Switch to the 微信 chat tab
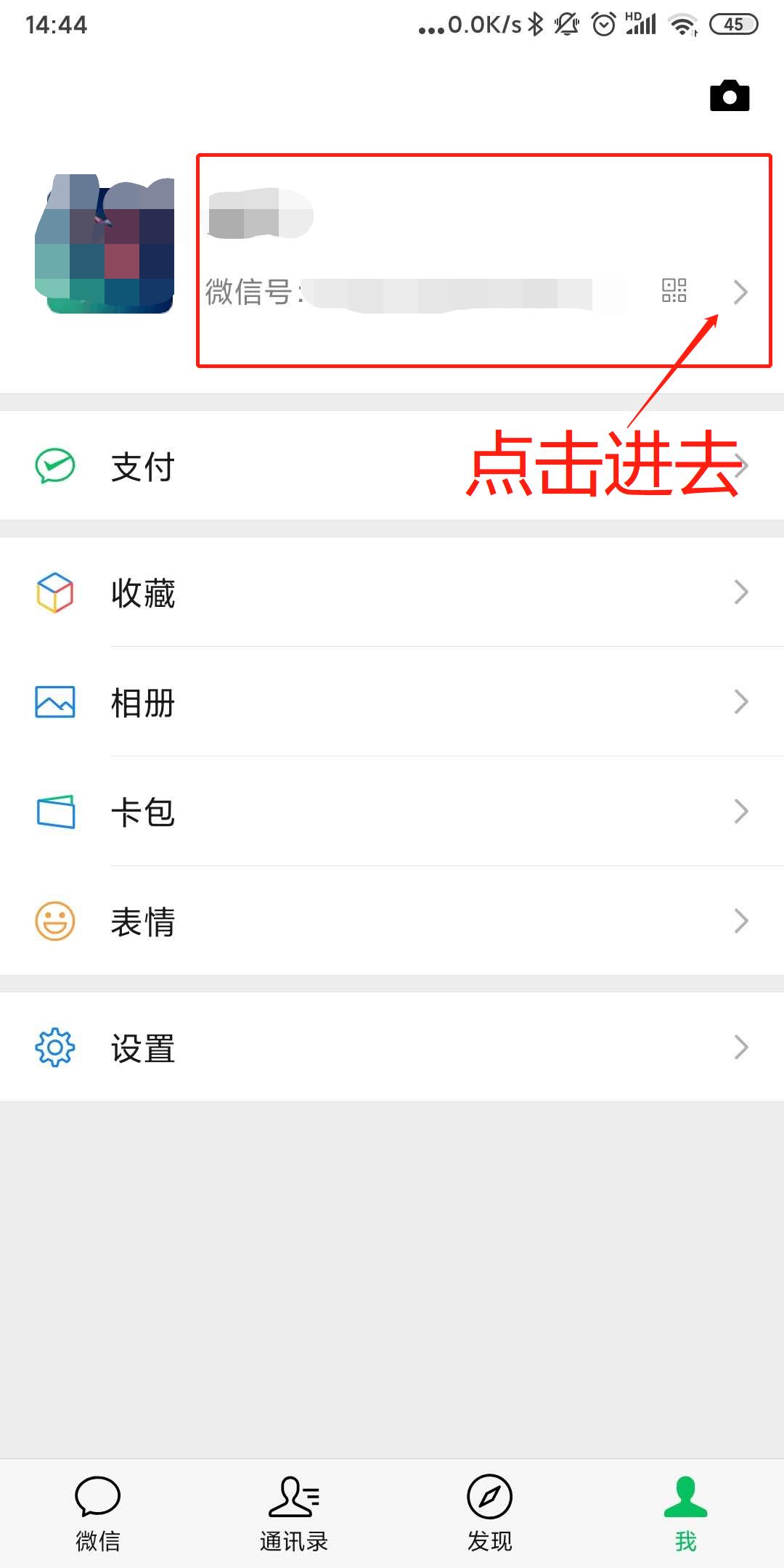The height and width of the screenshot is (1568, 784). tap(97, 1510)
